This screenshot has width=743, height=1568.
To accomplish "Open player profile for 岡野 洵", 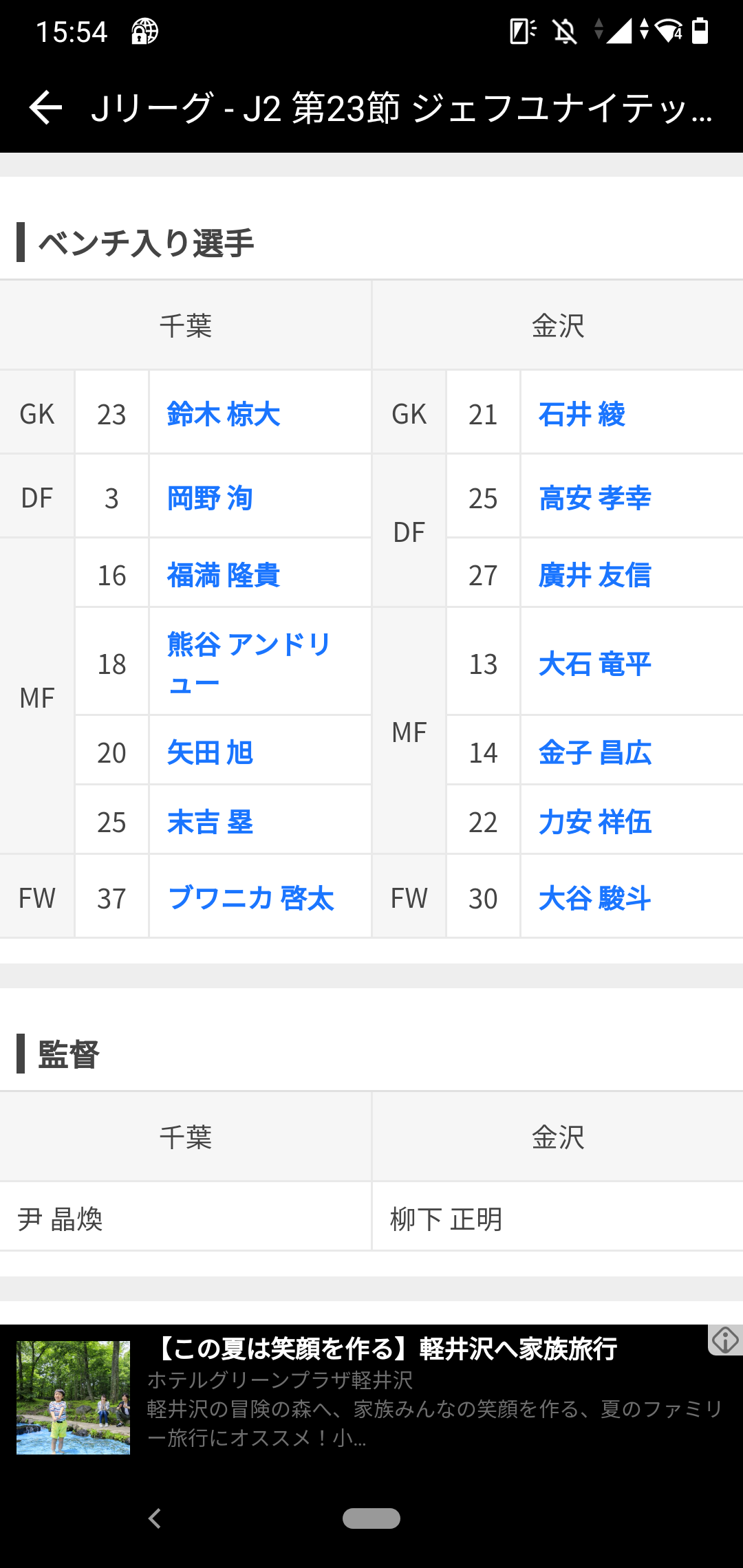I will coord(210,498).
